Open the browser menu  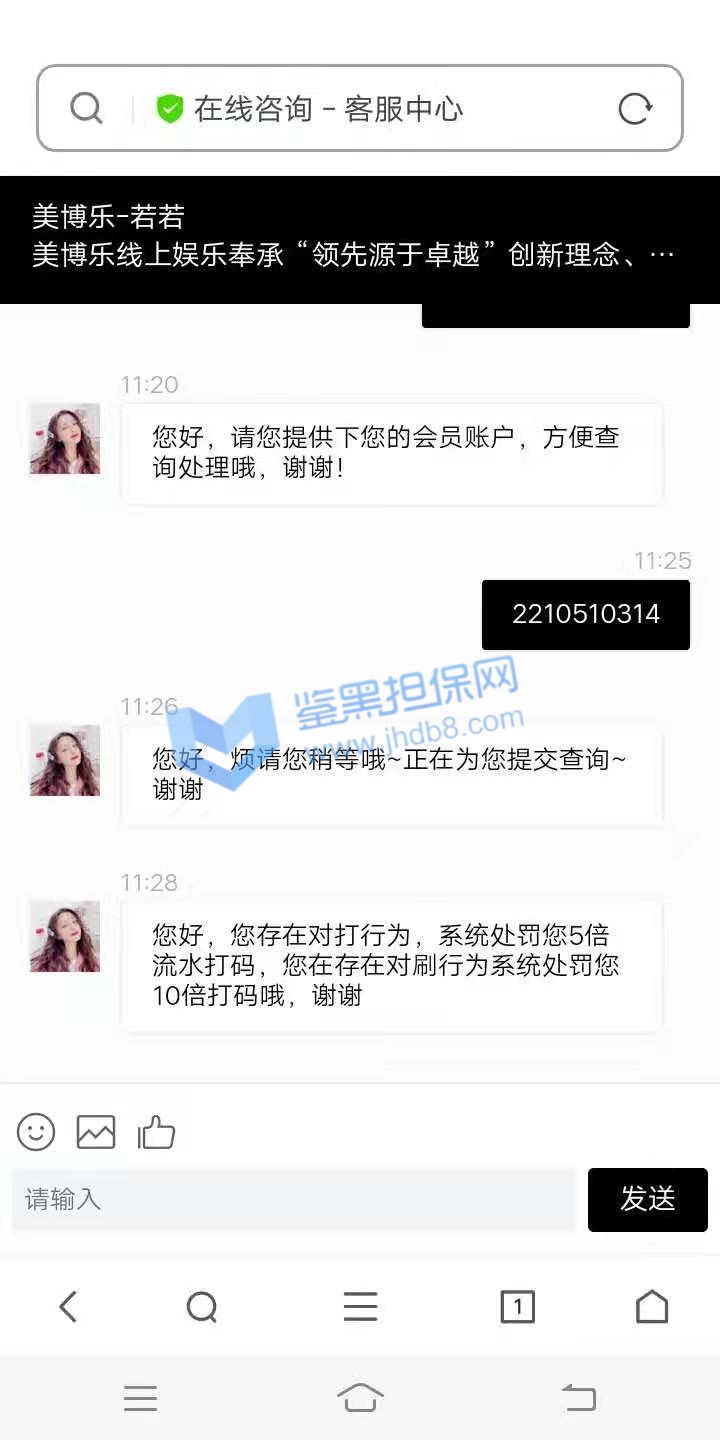[x=360, y=1306]
